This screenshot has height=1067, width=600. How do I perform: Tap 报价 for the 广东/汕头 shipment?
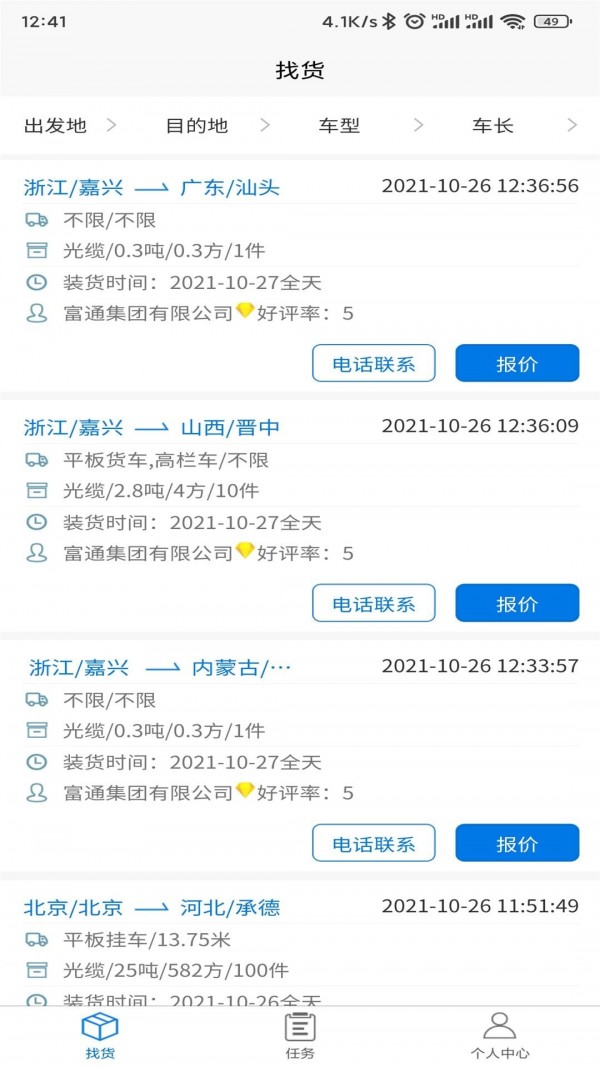517,364
